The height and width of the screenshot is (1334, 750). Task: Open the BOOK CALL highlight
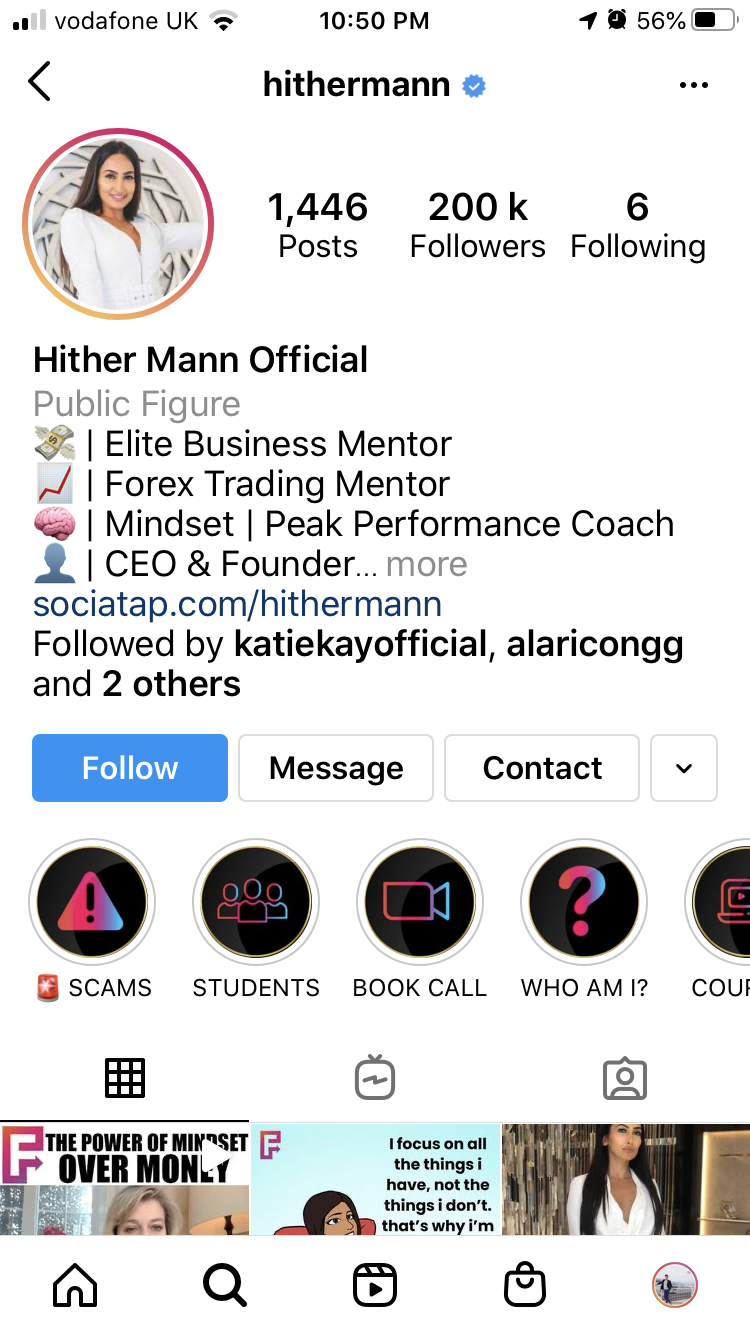coord(419,903)
